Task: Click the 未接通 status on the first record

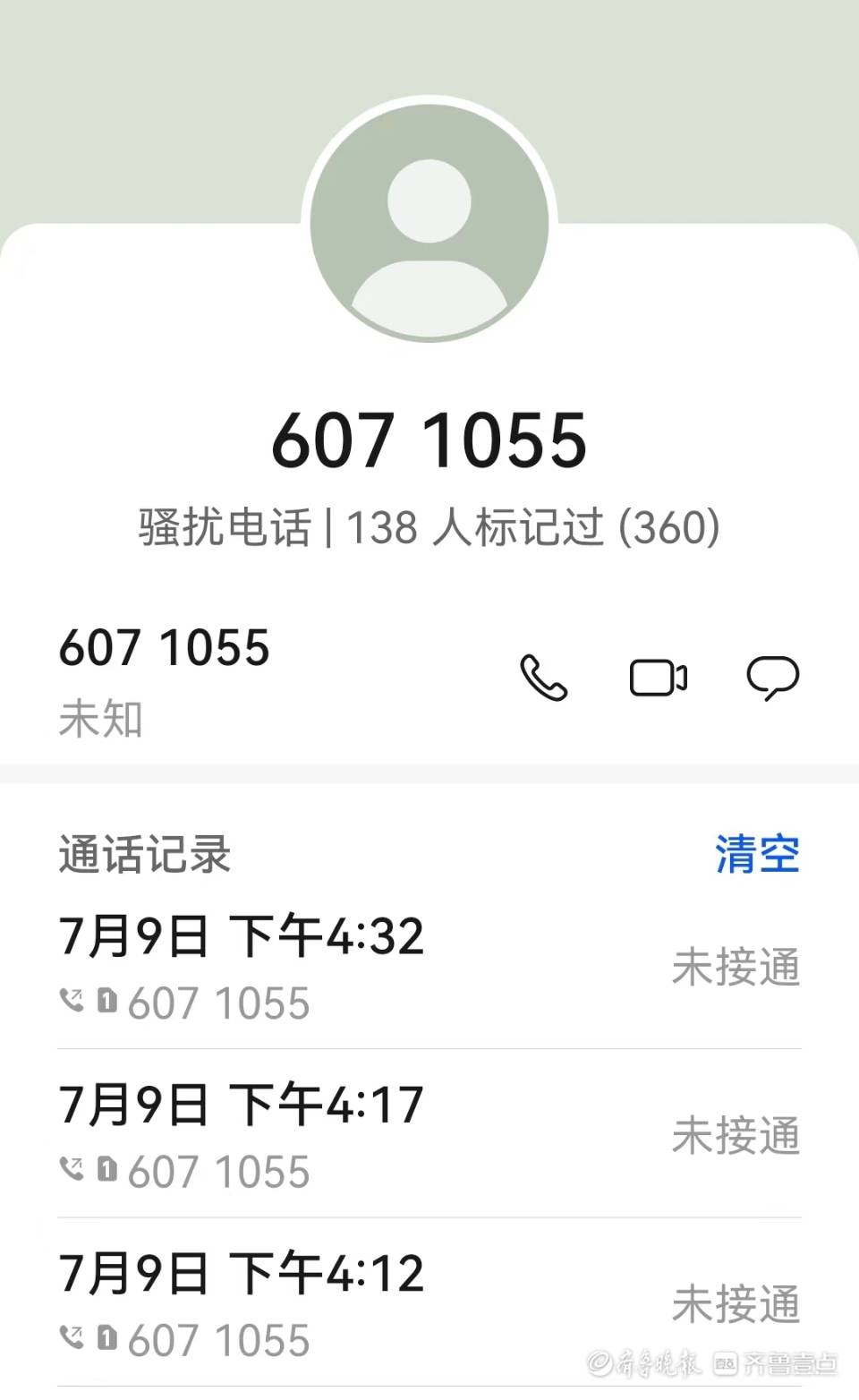Action: tap(734, 969)
